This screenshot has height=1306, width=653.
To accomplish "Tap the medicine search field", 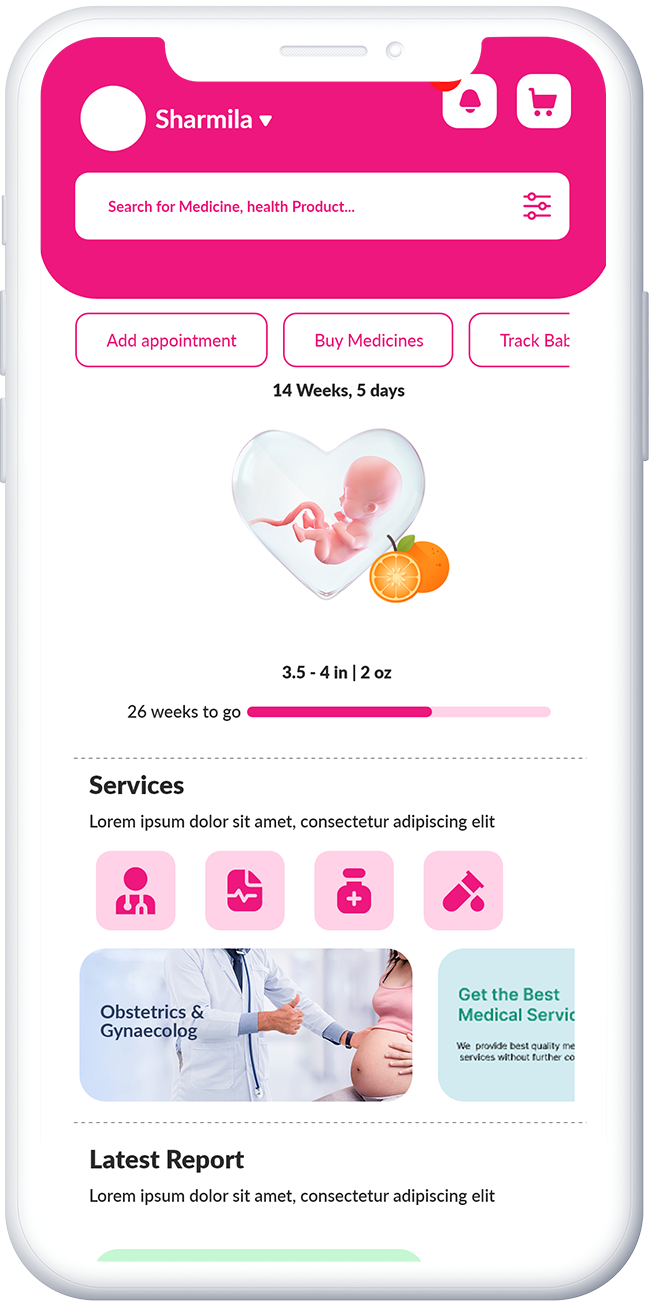I will point(300,207).
